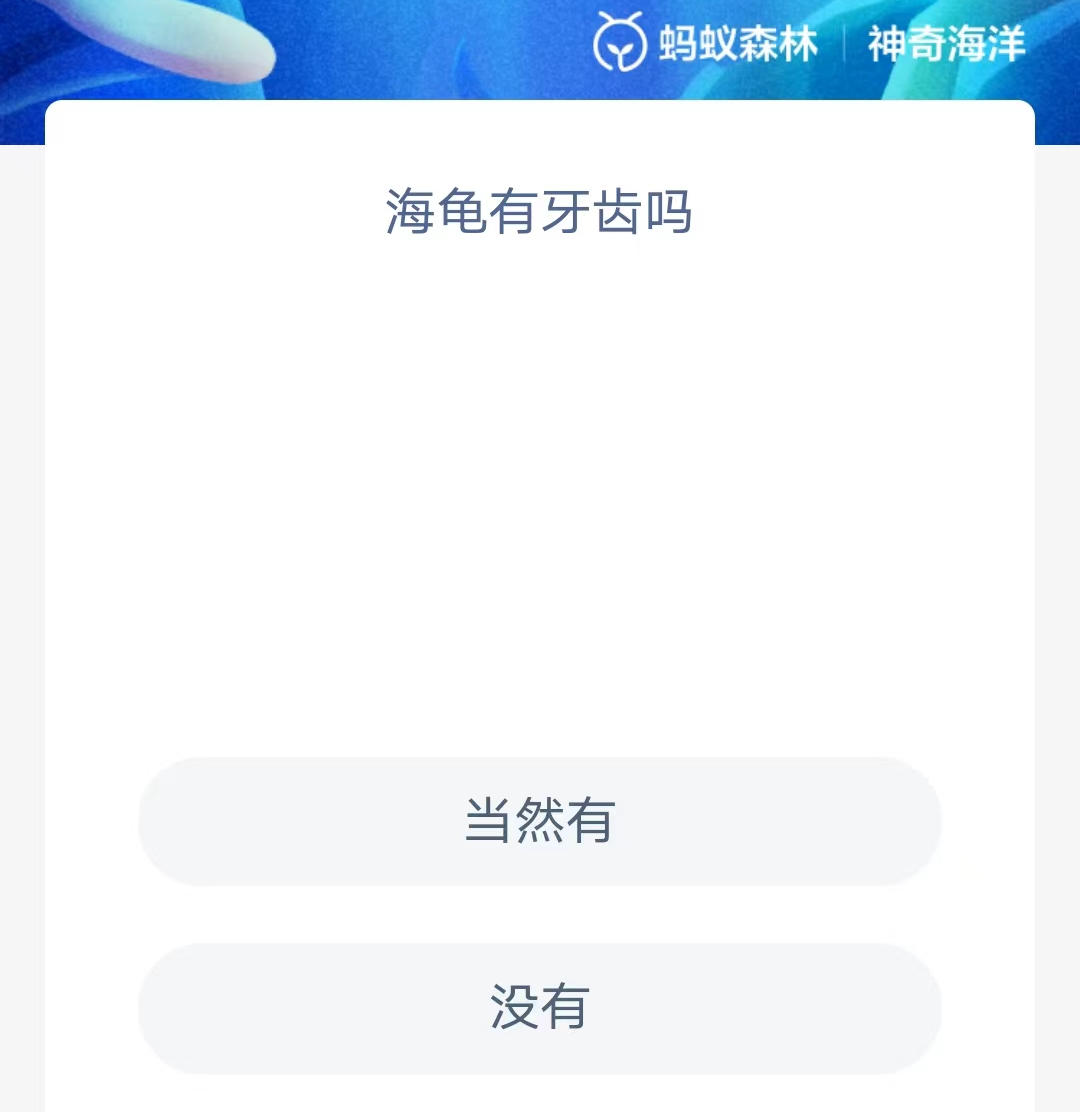Click the rounded 没有 answer pill

[x=540, y=1009]
